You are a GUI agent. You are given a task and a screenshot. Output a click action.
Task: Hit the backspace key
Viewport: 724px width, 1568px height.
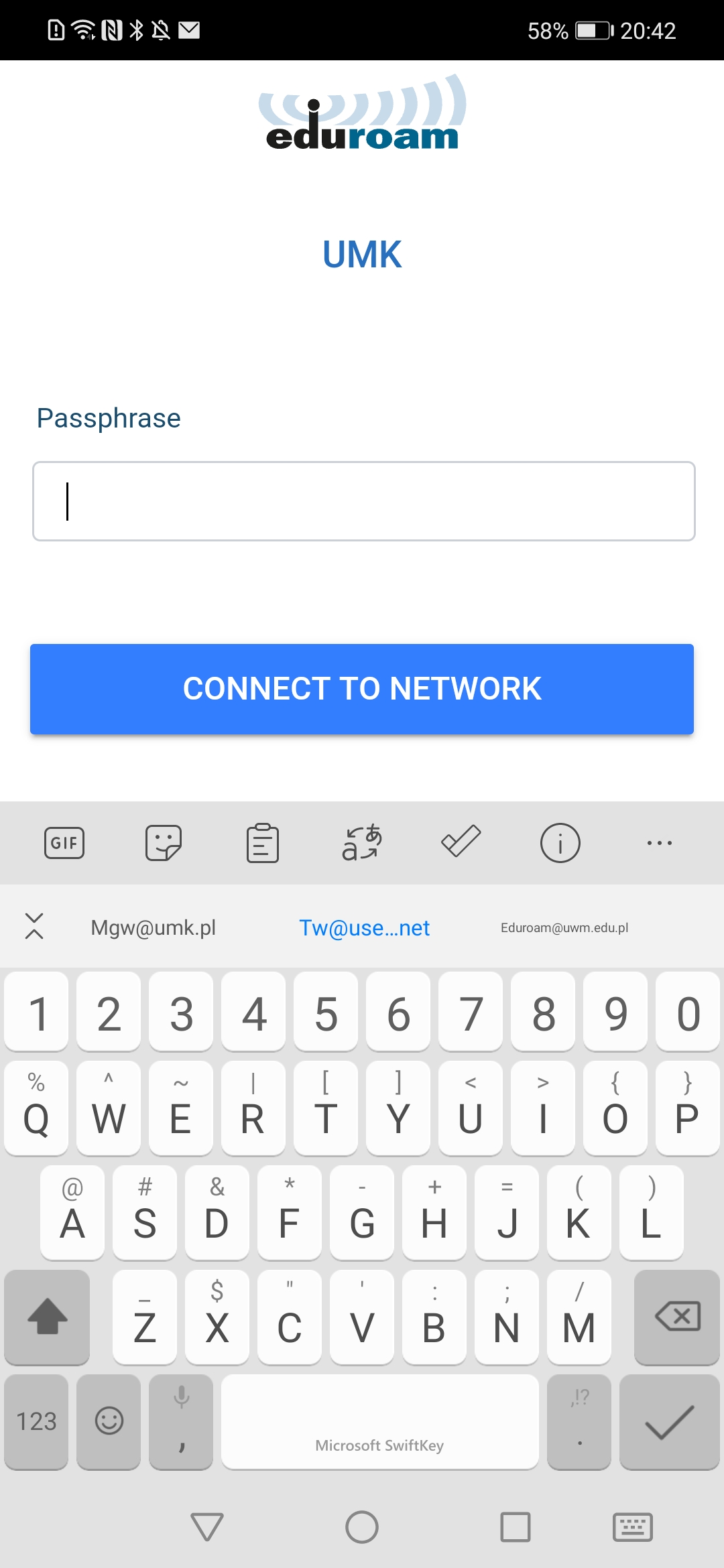[x=677, y=1317]
